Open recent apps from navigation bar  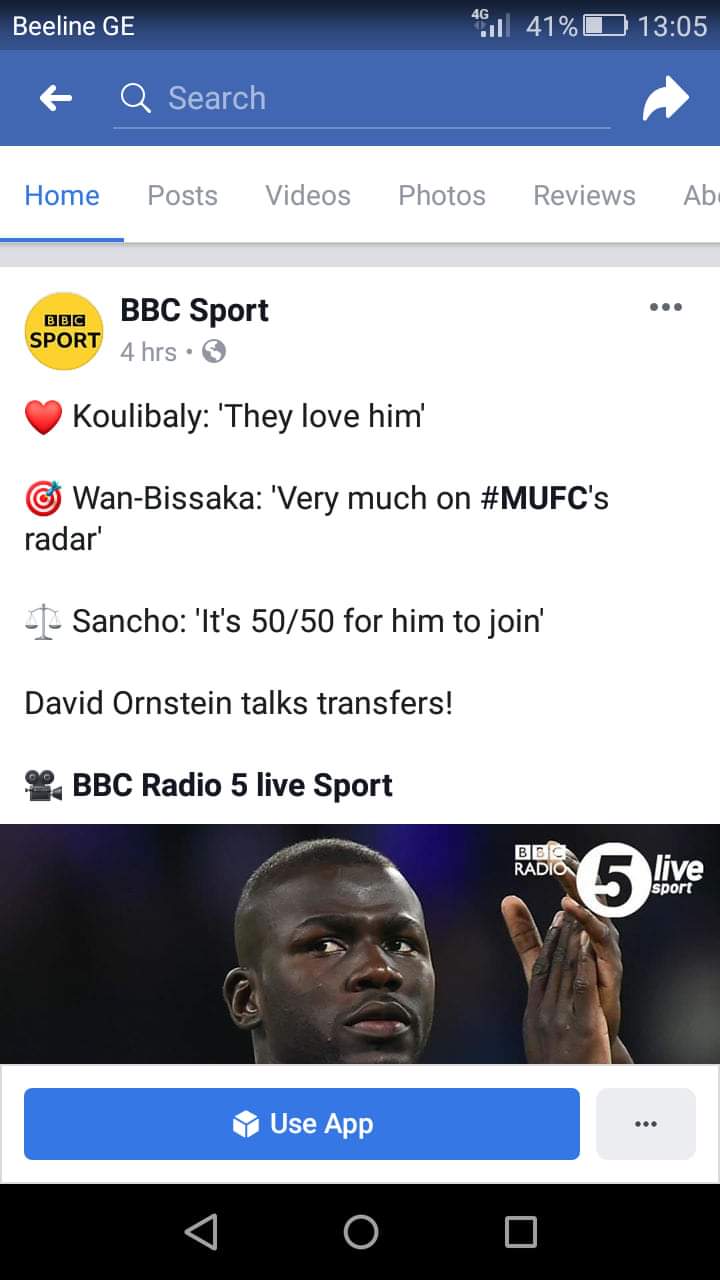pos(520,1232)
